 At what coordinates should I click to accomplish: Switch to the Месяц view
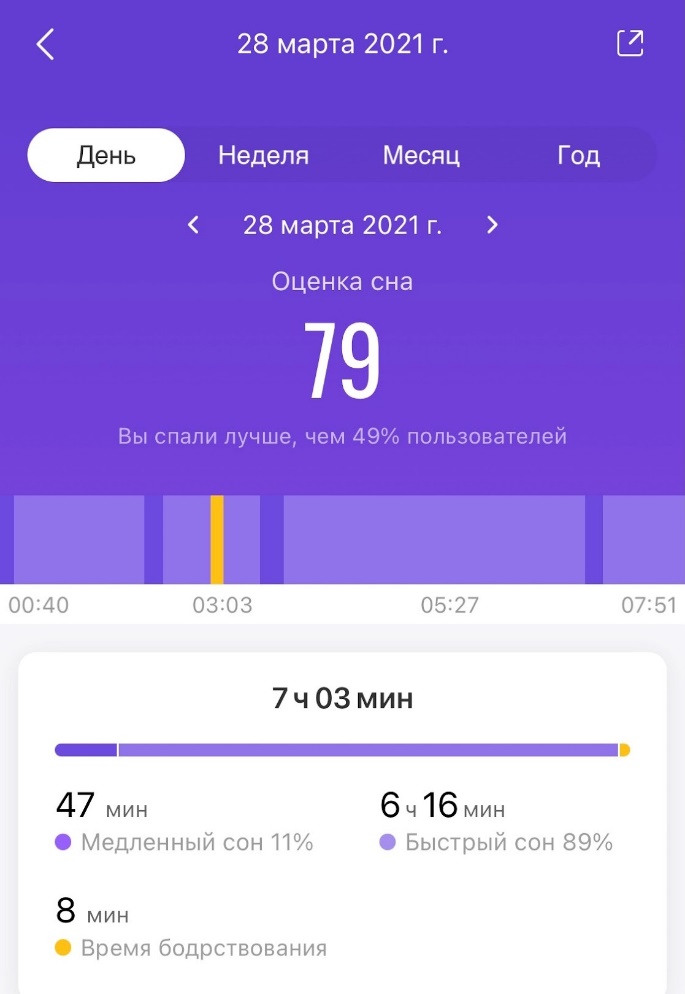click(421, 155)
